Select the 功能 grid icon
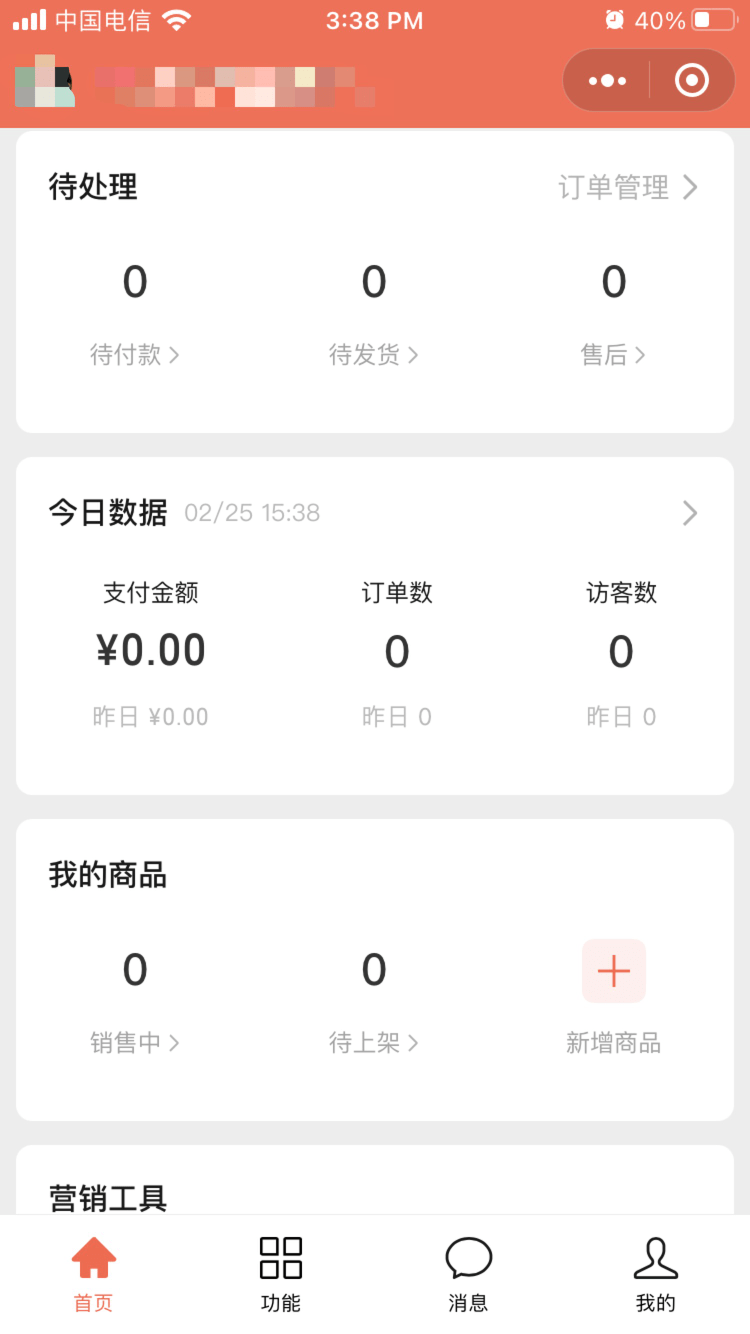 280,1258
